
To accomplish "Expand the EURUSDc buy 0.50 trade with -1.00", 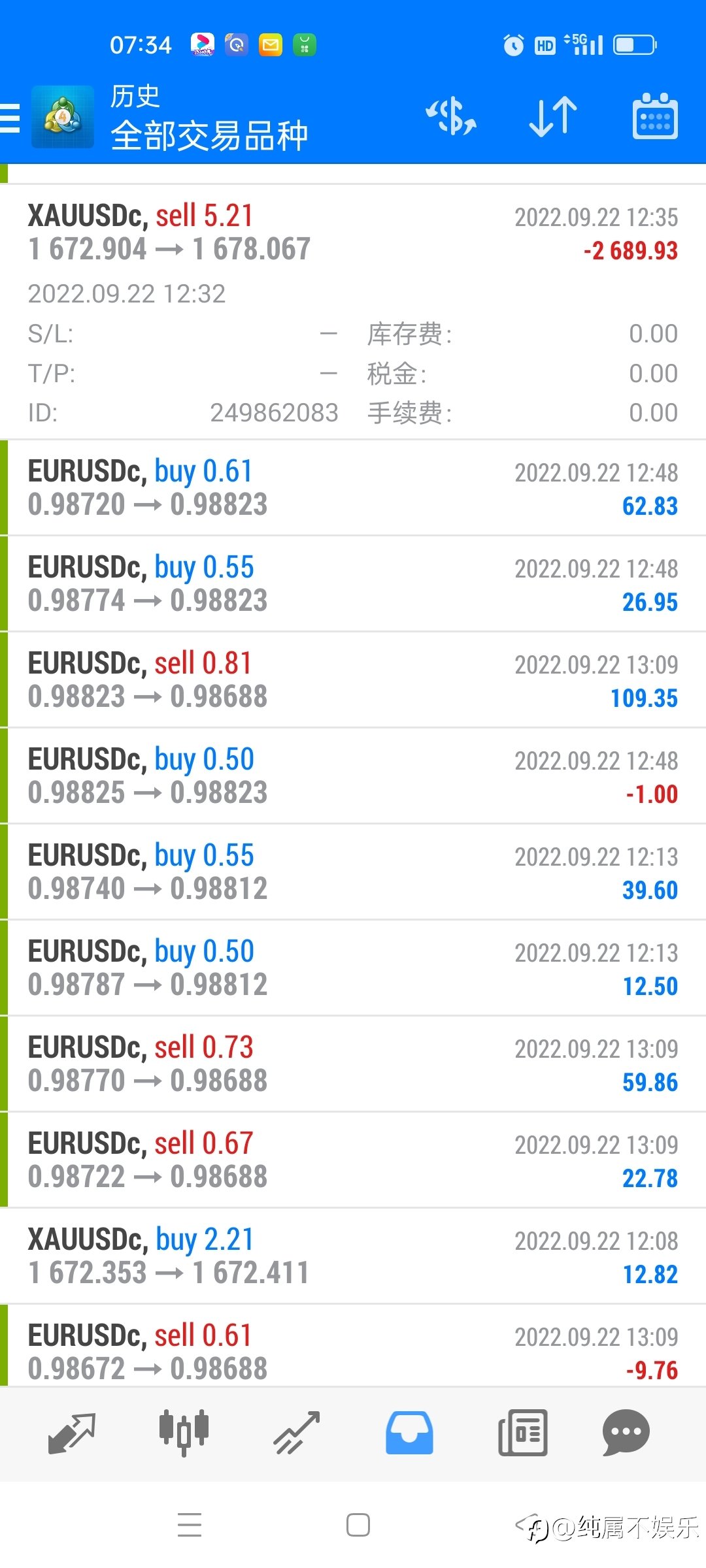I will 353,776.
